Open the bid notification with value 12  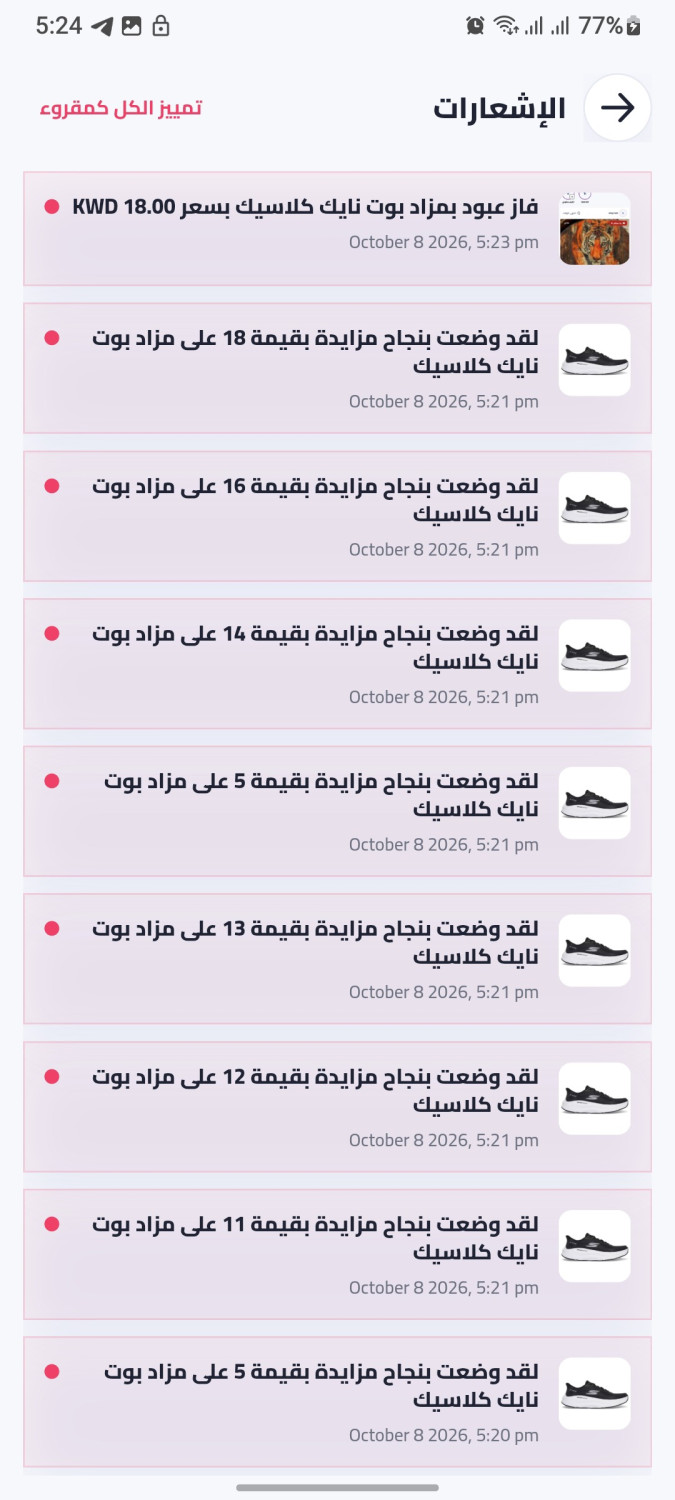pyautogui.click(x=338, y=1107)
